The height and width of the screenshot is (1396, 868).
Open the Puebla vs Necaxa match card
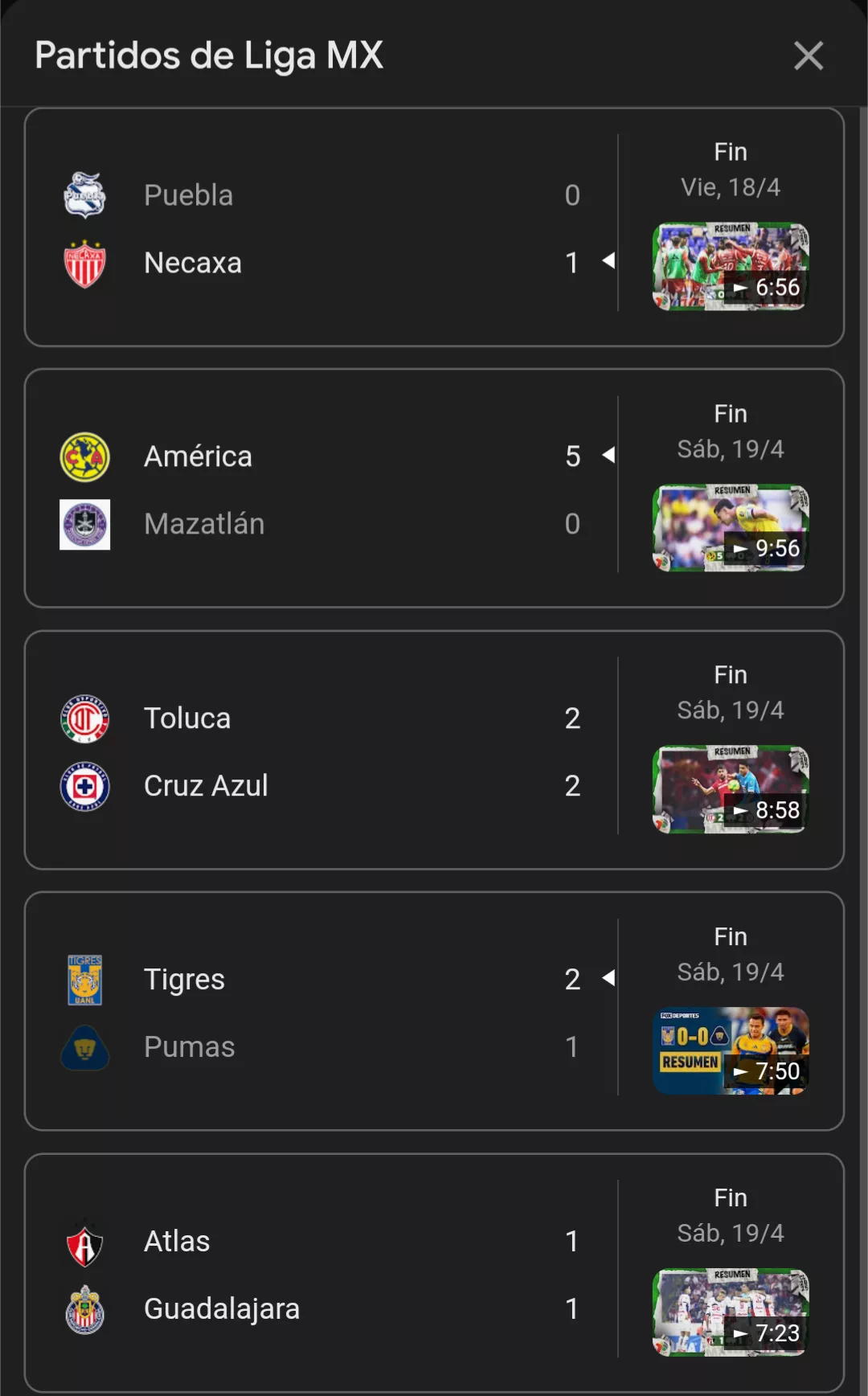click(x=434, y=227)
